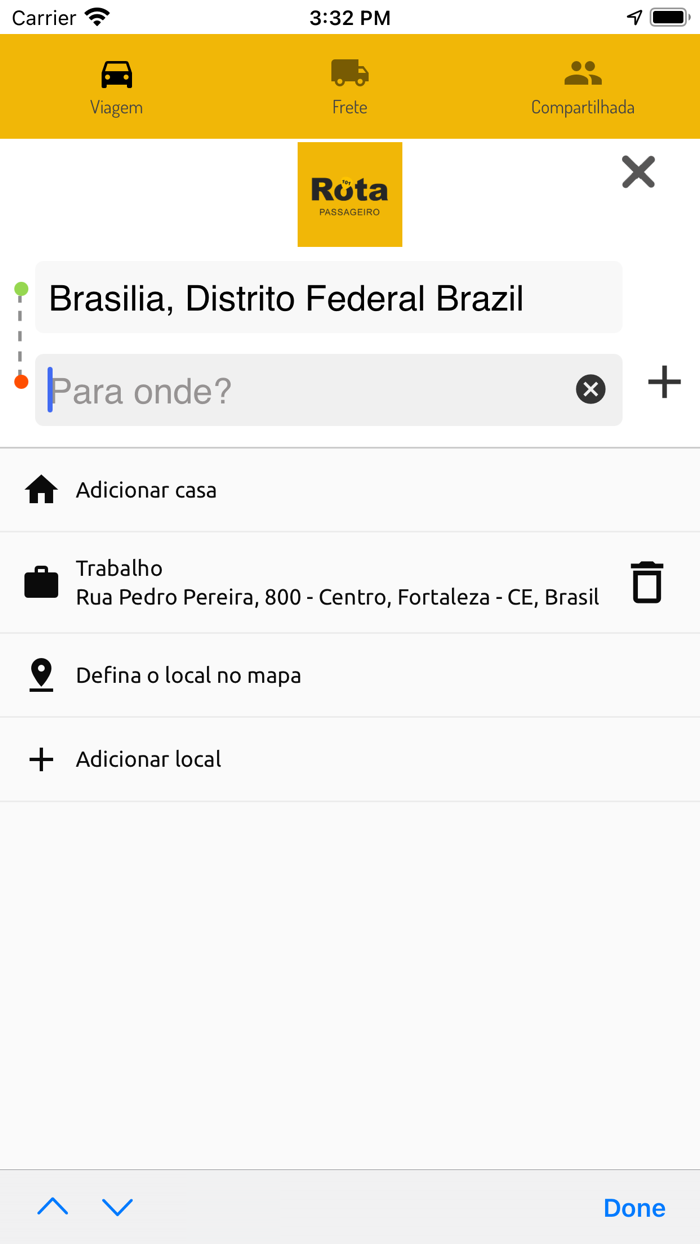Viewport: 700px width, 1244px height.
Task: Delete the Trabalho saved address
Action: pyautogui.click(x=647, y=582)
